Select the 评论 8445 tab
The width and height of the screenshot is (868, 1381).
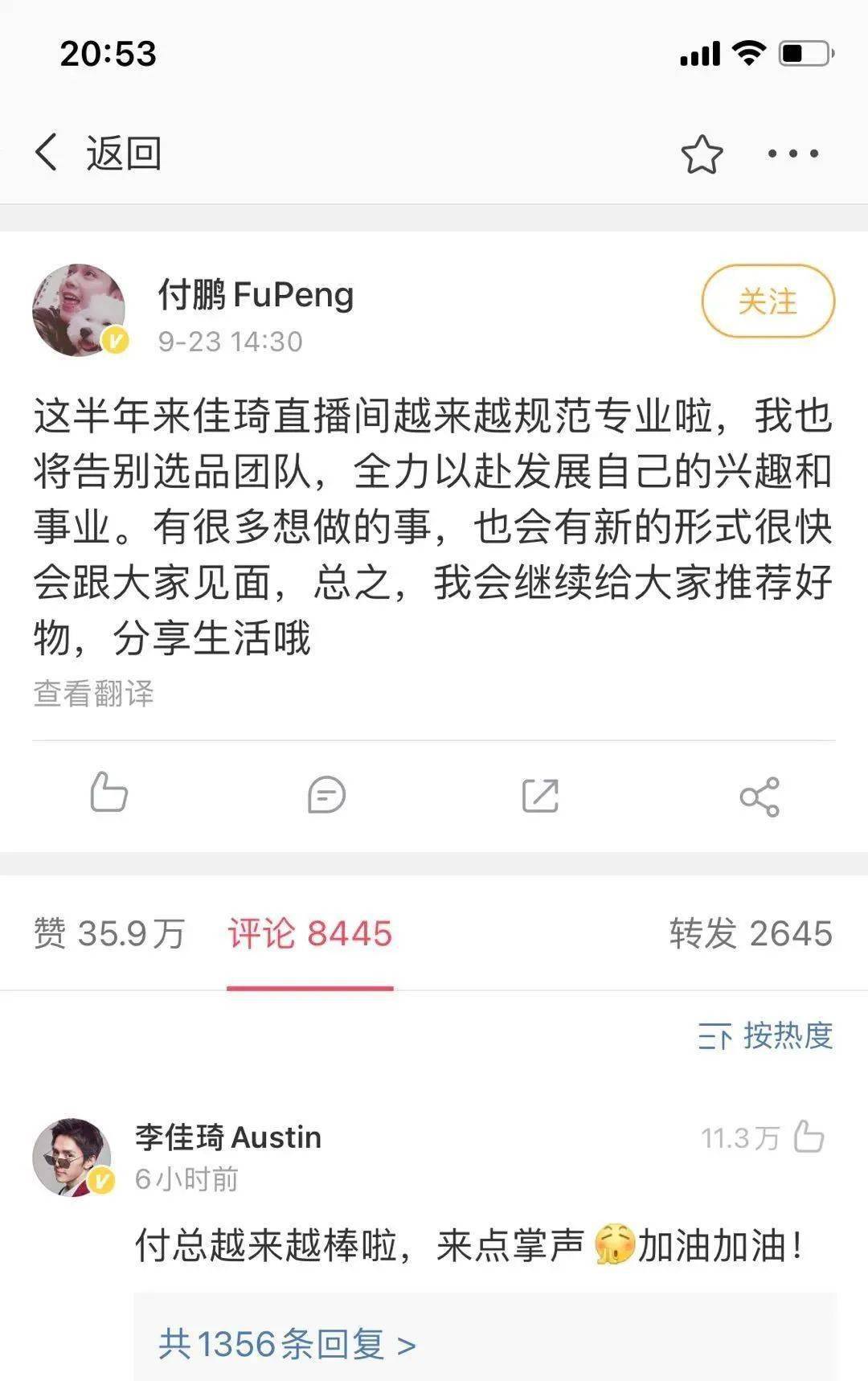coord(310,934)
